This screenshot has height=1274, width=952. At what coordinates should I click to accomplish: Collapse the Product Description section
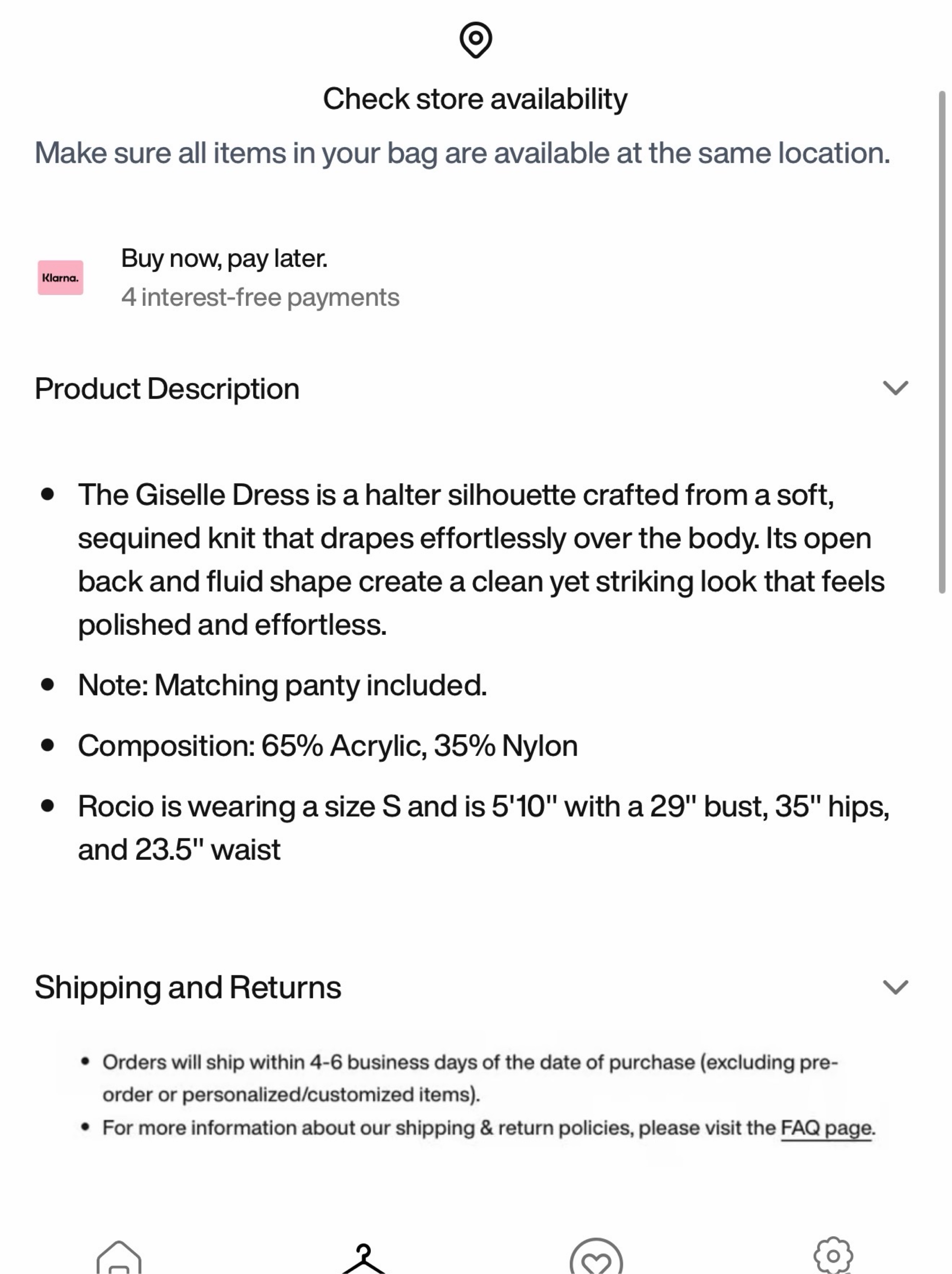pos(895,388)
